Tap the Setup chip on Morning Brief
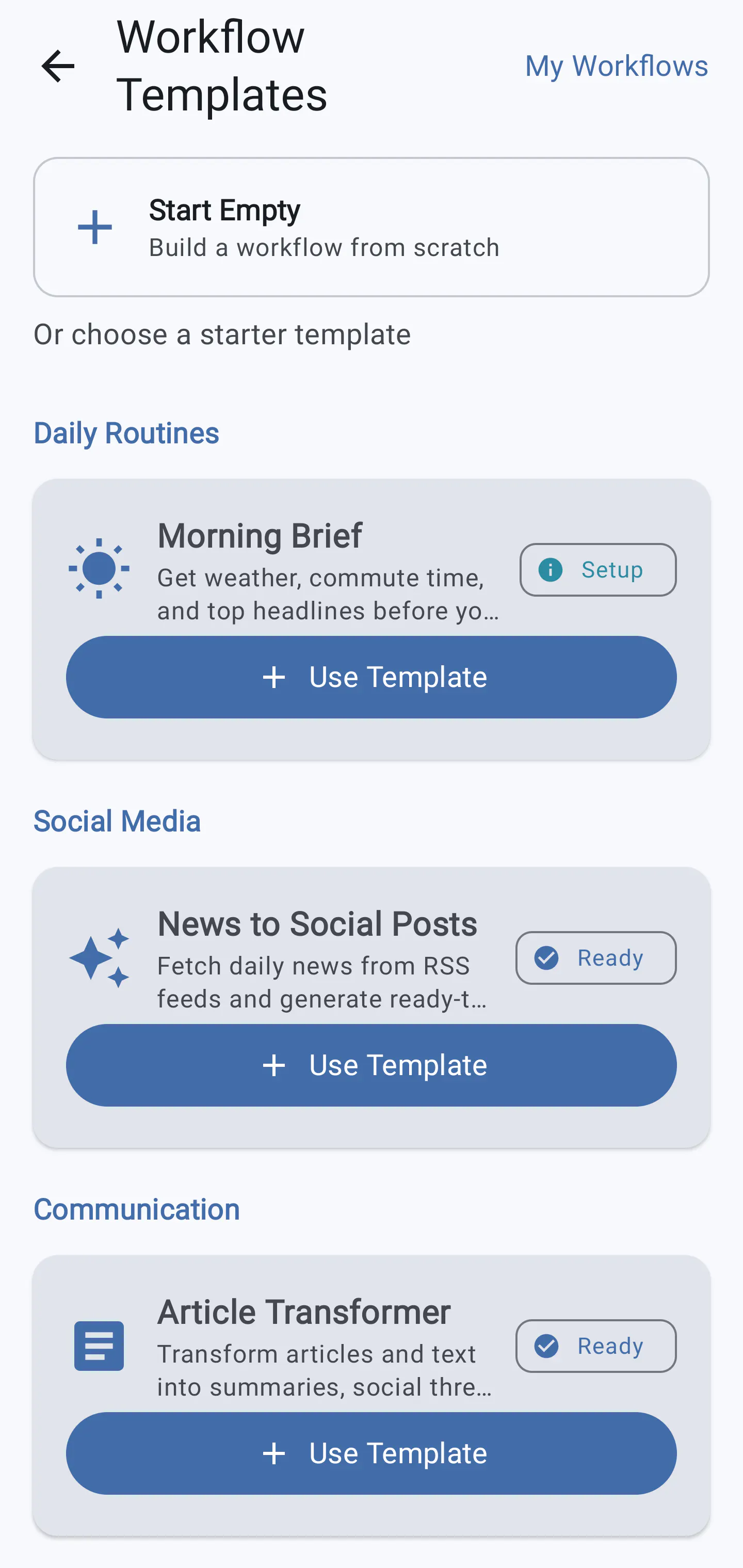 coord(597,570)
